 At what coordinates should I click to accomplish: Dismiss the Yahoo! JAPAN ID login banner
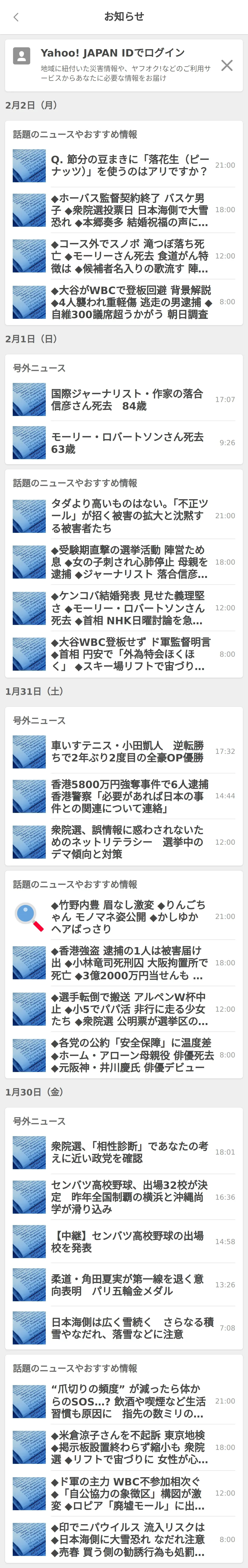(x=227, y=65)
